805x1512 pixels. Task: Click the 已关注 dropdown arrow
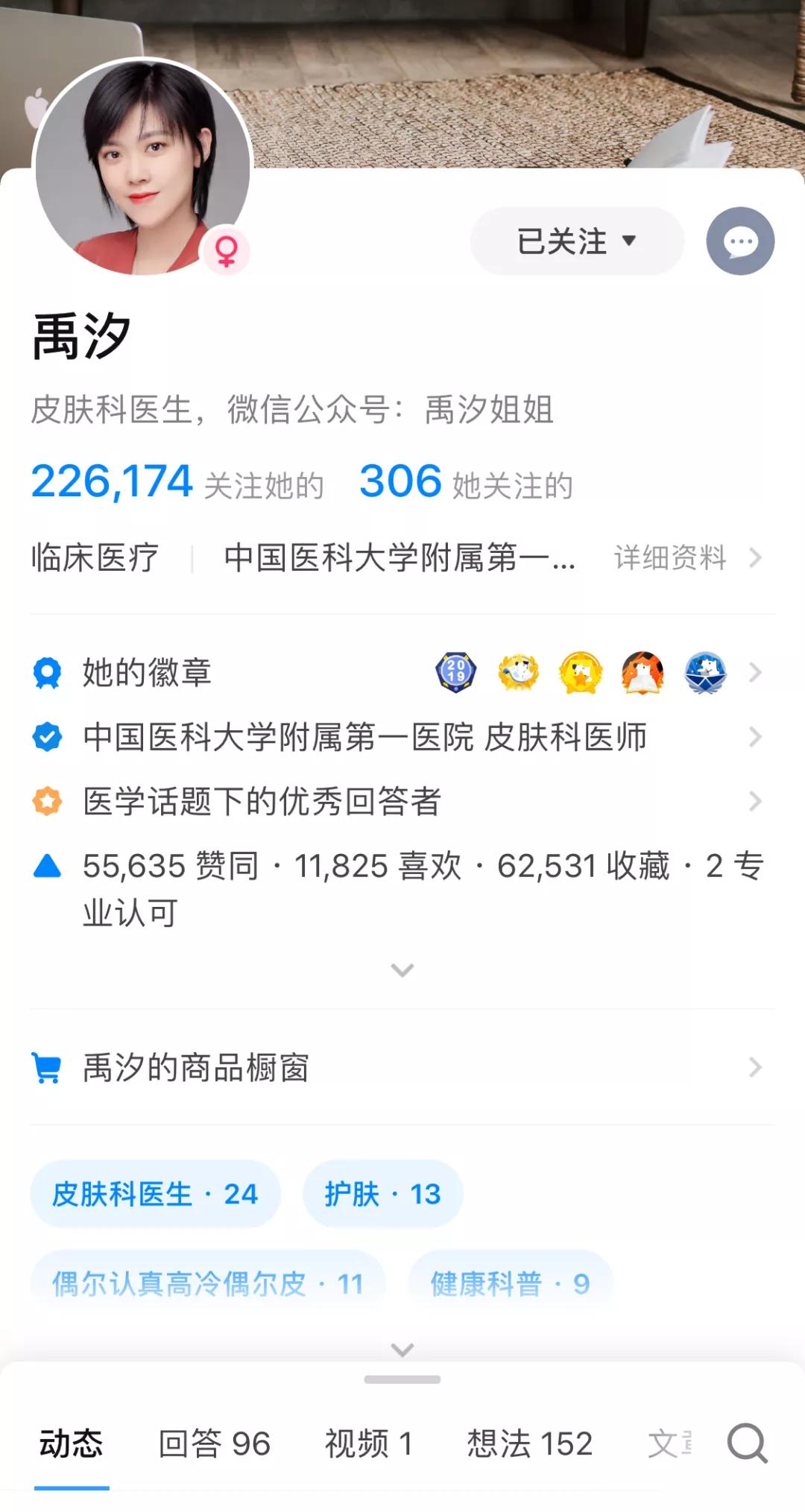630,240
